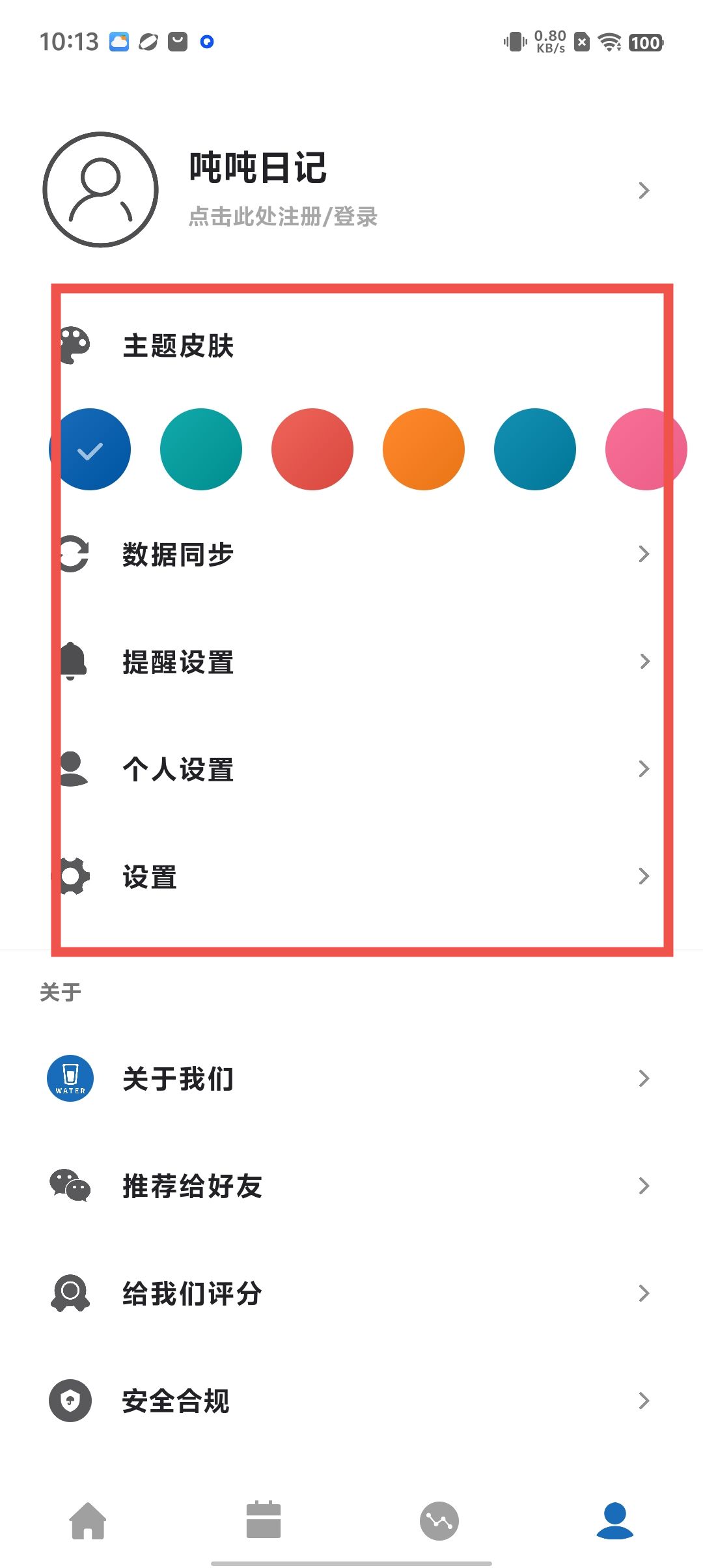Tap 推荐给好友 to recommend to friends
This screenshot has width=703, height=1568.
351,1186
